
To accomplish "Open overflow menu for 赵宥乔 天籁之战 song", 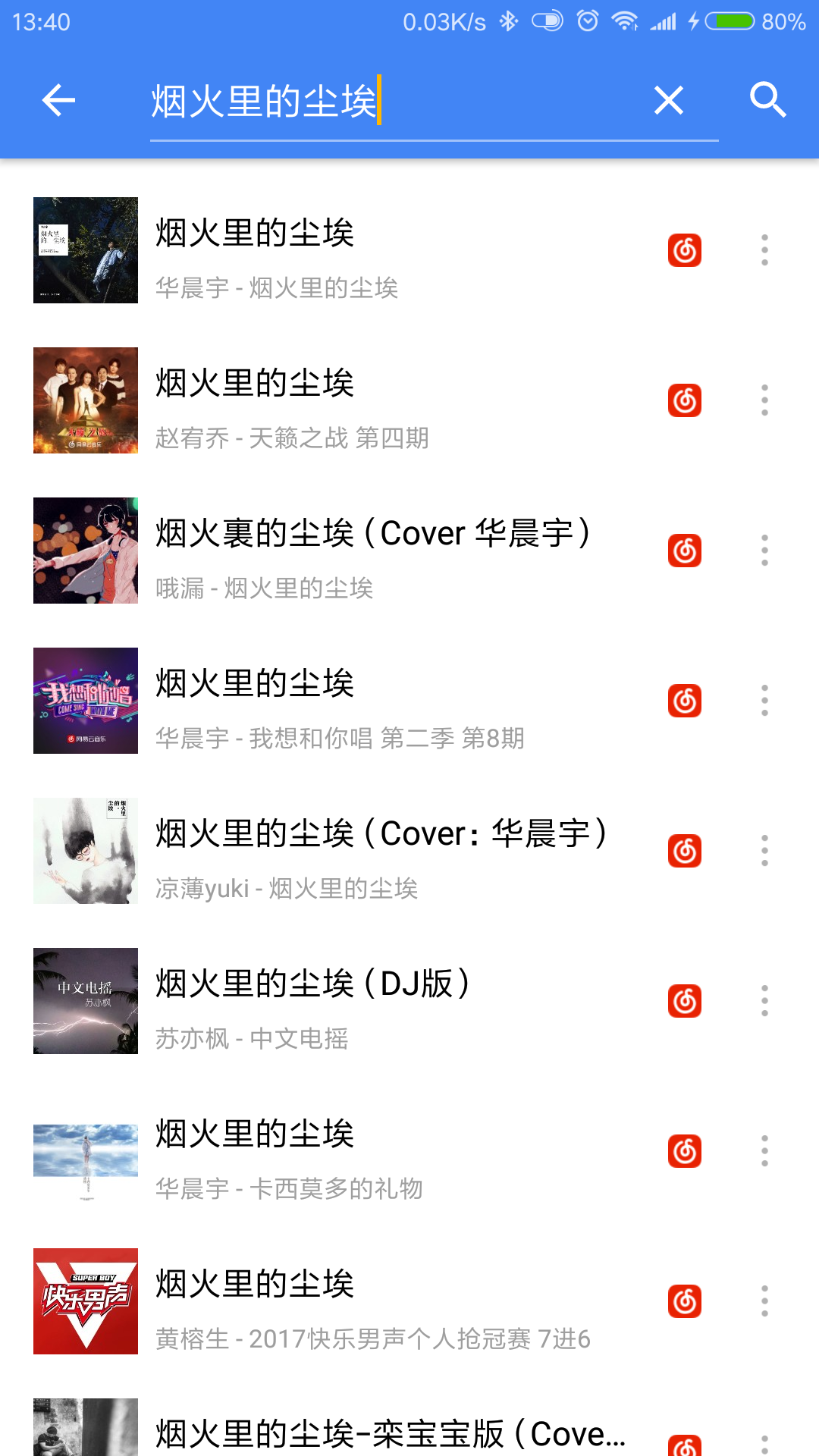I will tap(764, 400).
